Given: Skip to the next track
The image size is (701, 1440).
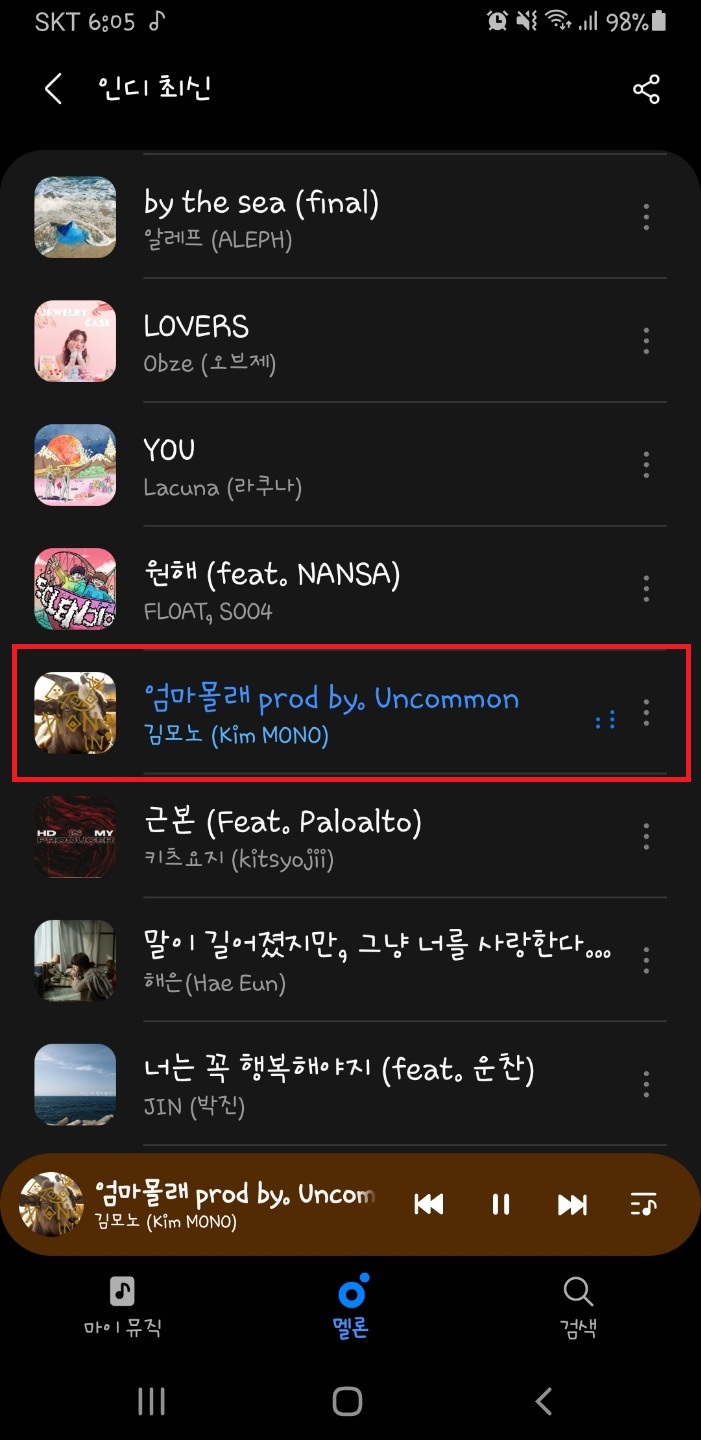Looking at the screenshot, I should [572, 1205].
